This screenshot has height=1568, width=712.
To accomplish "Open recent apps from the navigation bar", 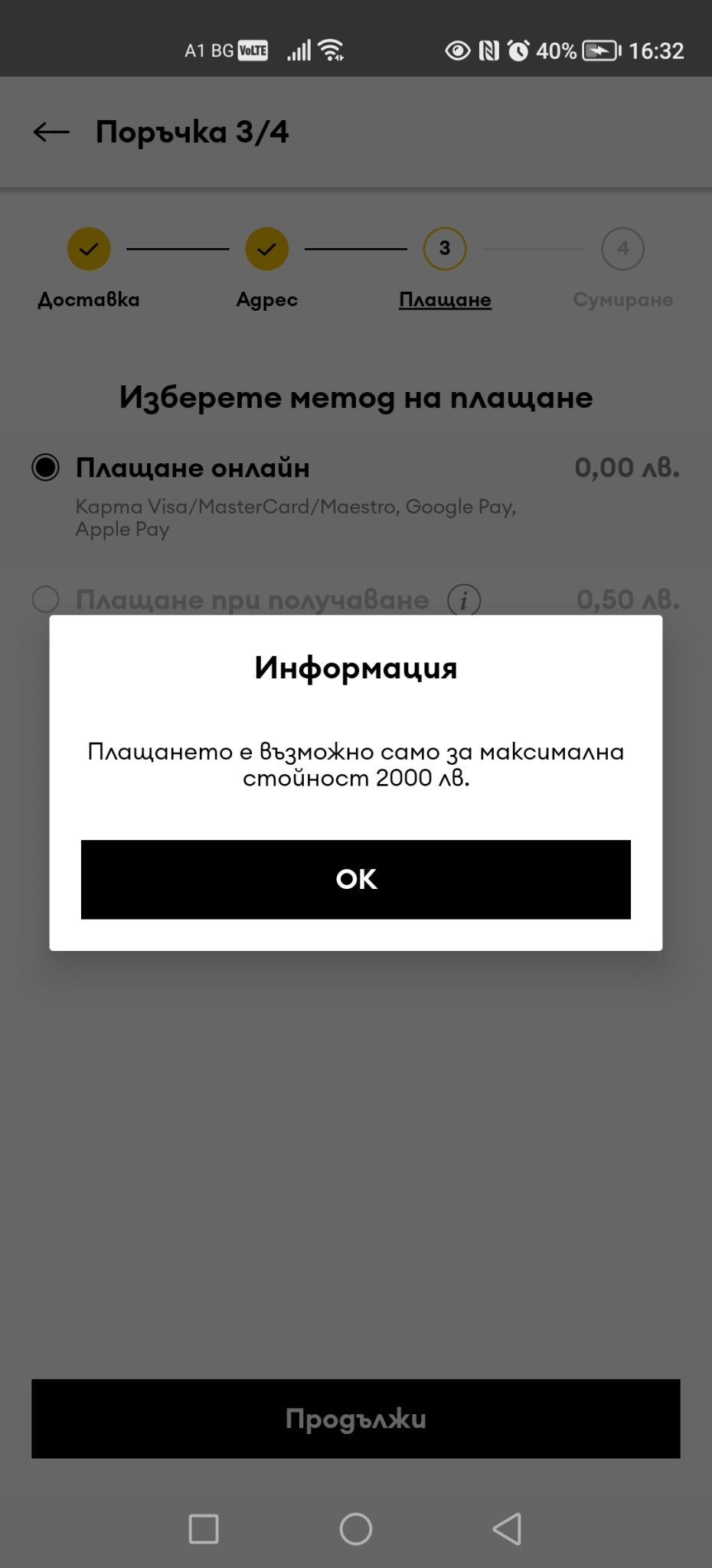I will tap(204, 1529).
